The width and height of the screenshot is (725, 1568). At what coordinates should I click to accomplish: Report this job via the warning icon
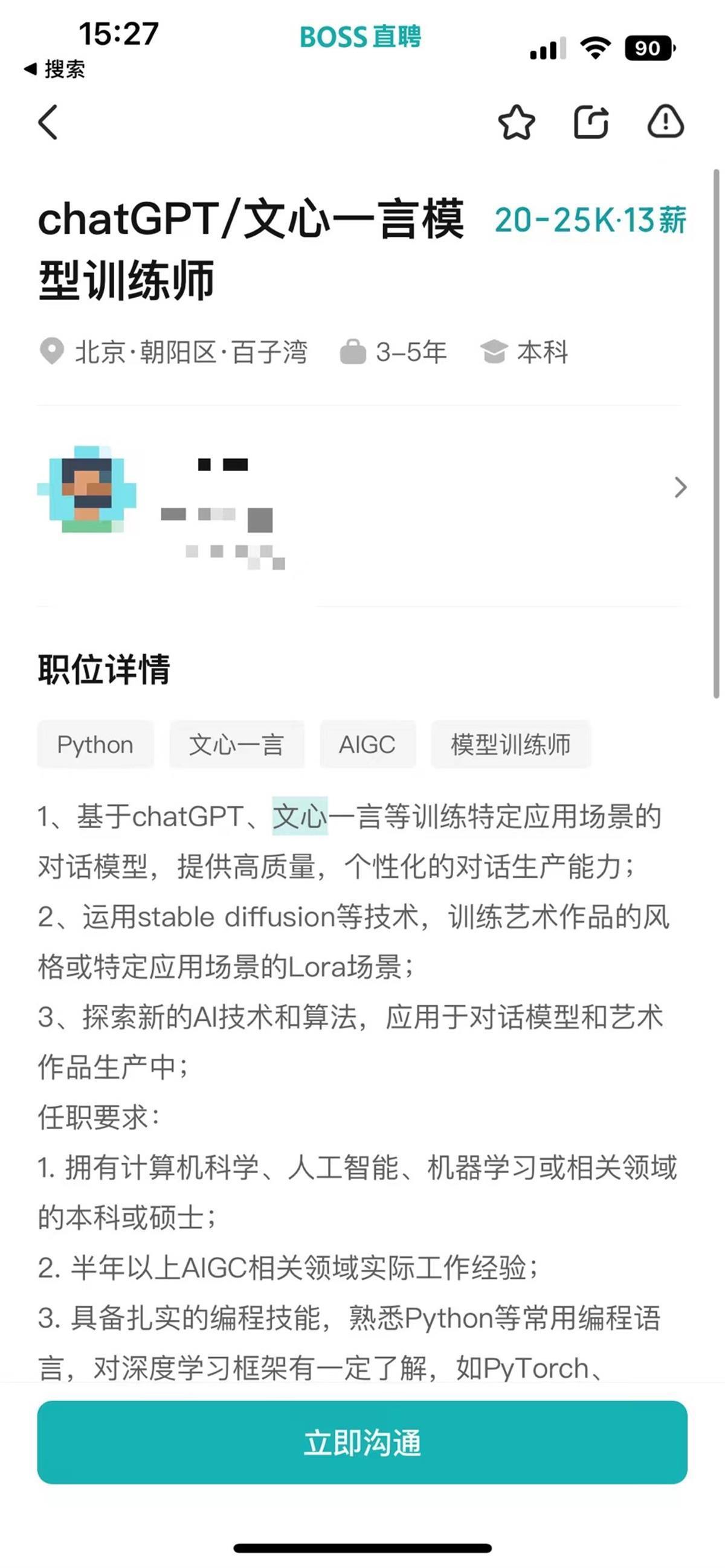665,121
